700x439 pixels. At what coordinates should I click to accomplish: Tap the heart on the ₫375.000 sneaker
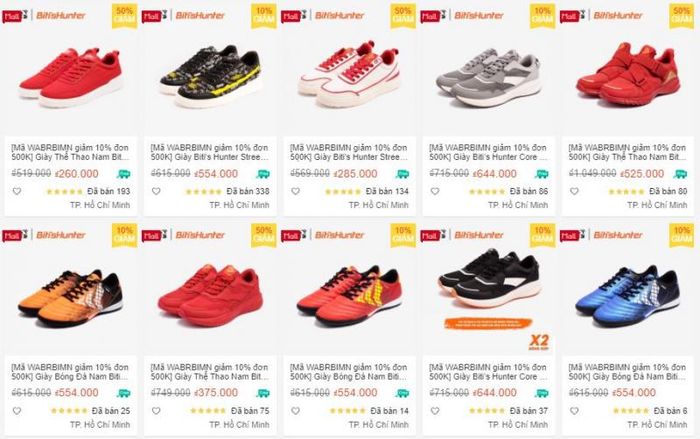(156, 411)
